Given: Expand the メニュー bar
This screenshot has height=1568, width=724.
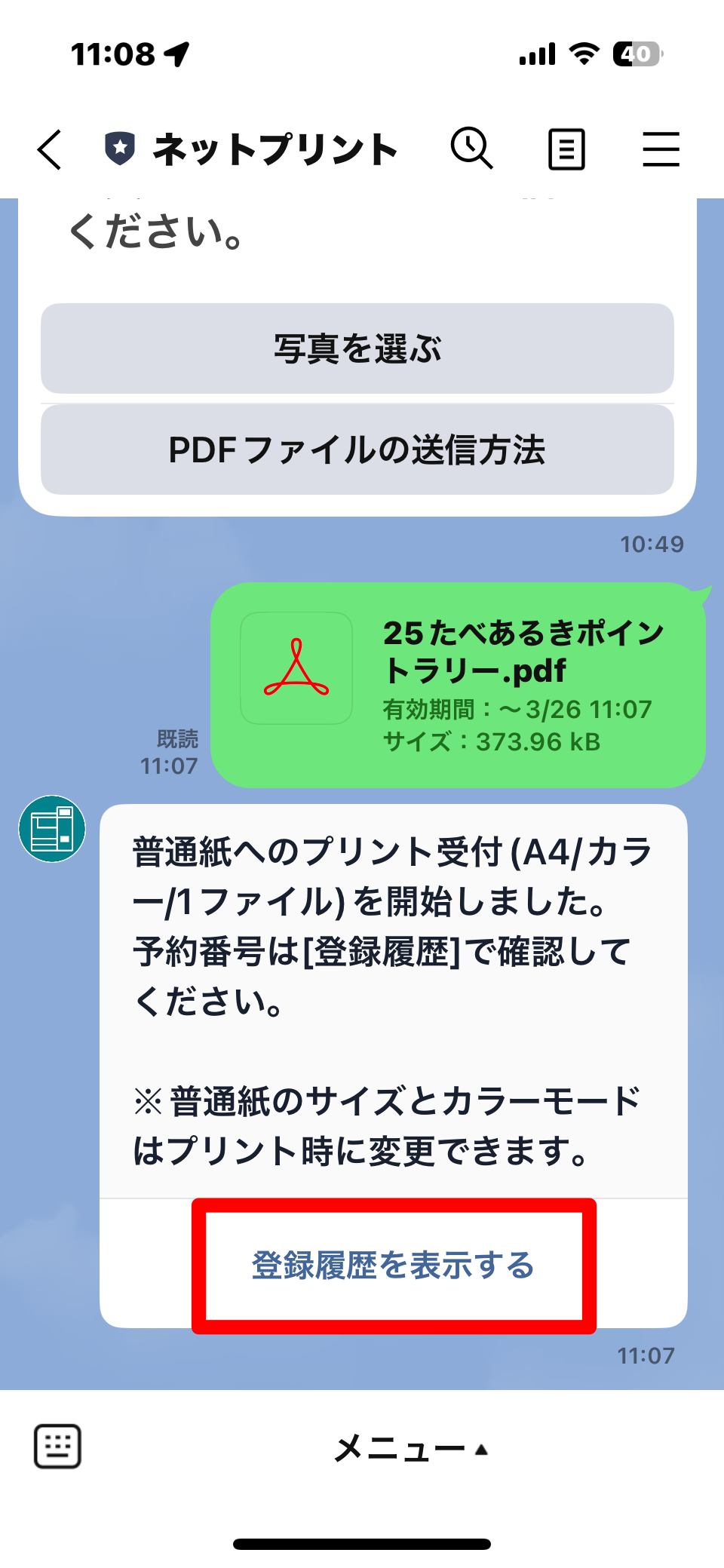Looking at the screenshot, I should (411, 1448).
